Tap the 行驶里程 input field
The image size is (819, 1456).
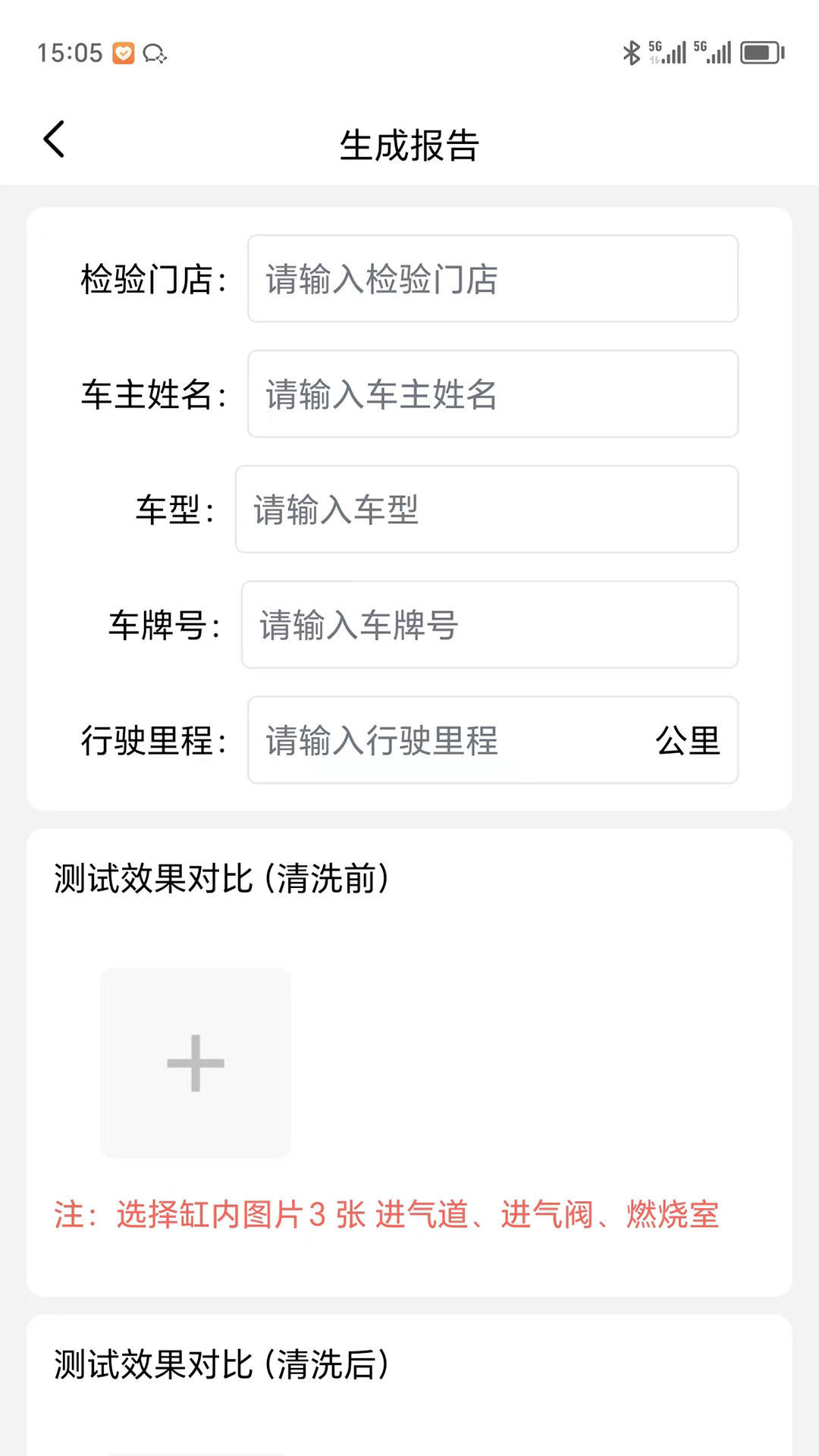(x=455, y=741)
